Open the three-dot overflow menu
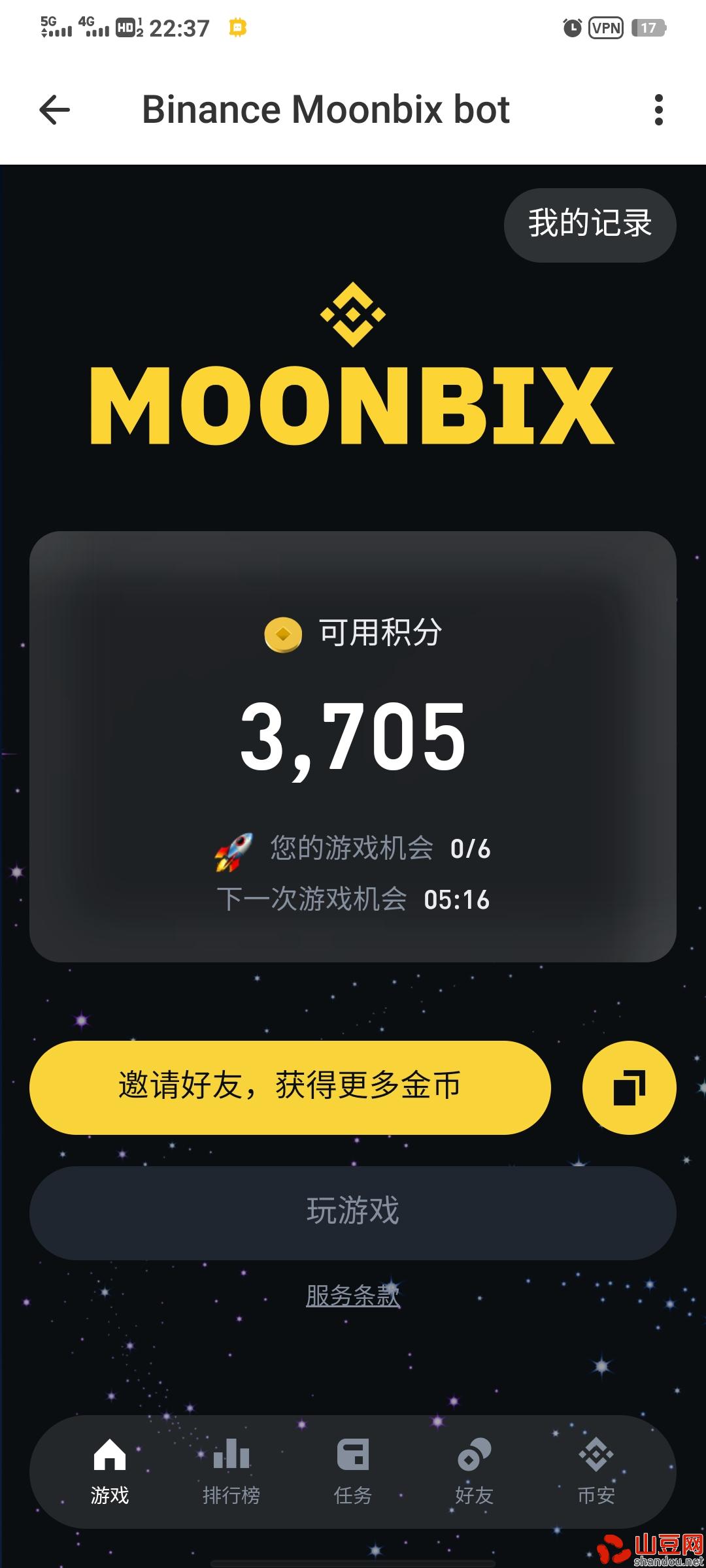Image resolution: width=706 pixels, height=1568 pixels. 658,110
